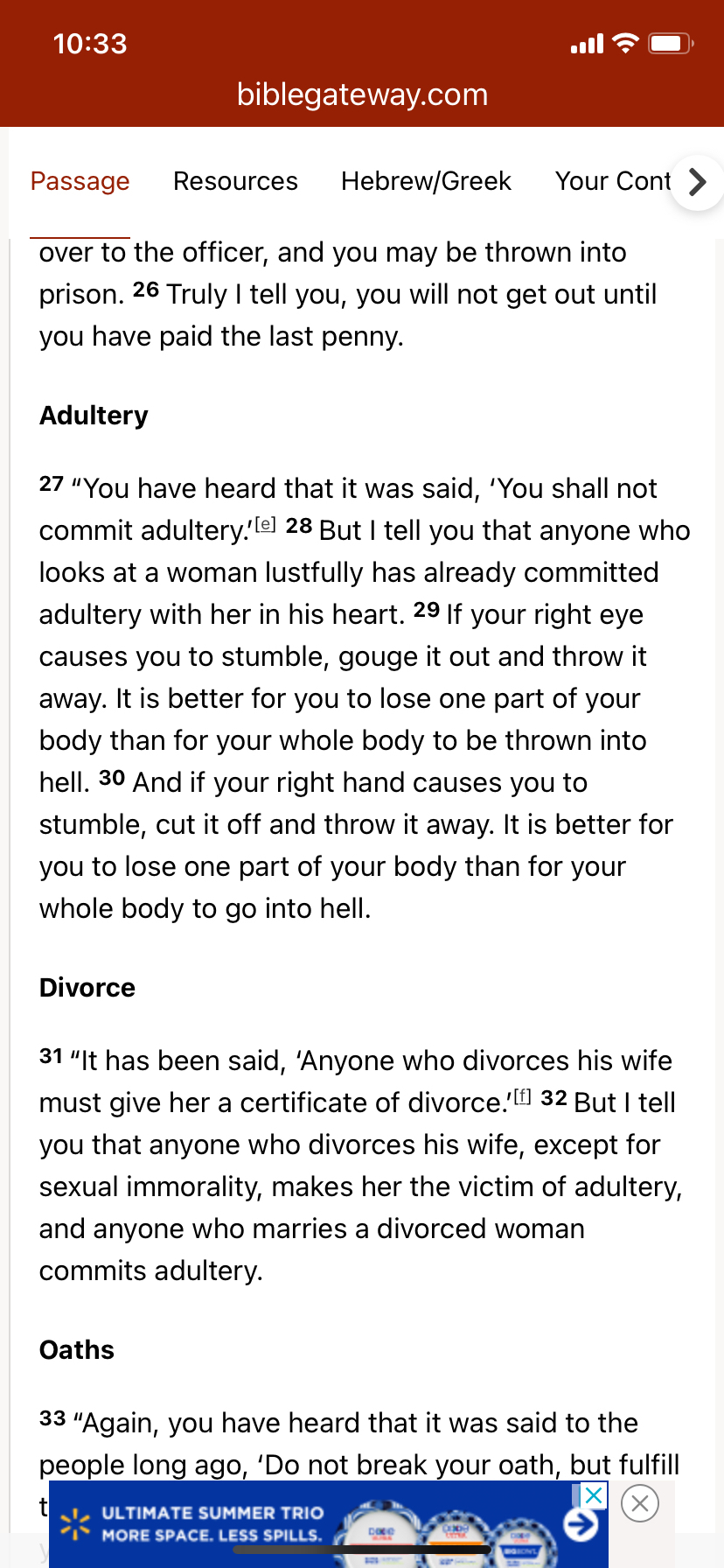Image resolution: width=724 pixels, height=1568 pixels.
Task: Tap the biblegateway.com address bar
Action: coord(362,94)
